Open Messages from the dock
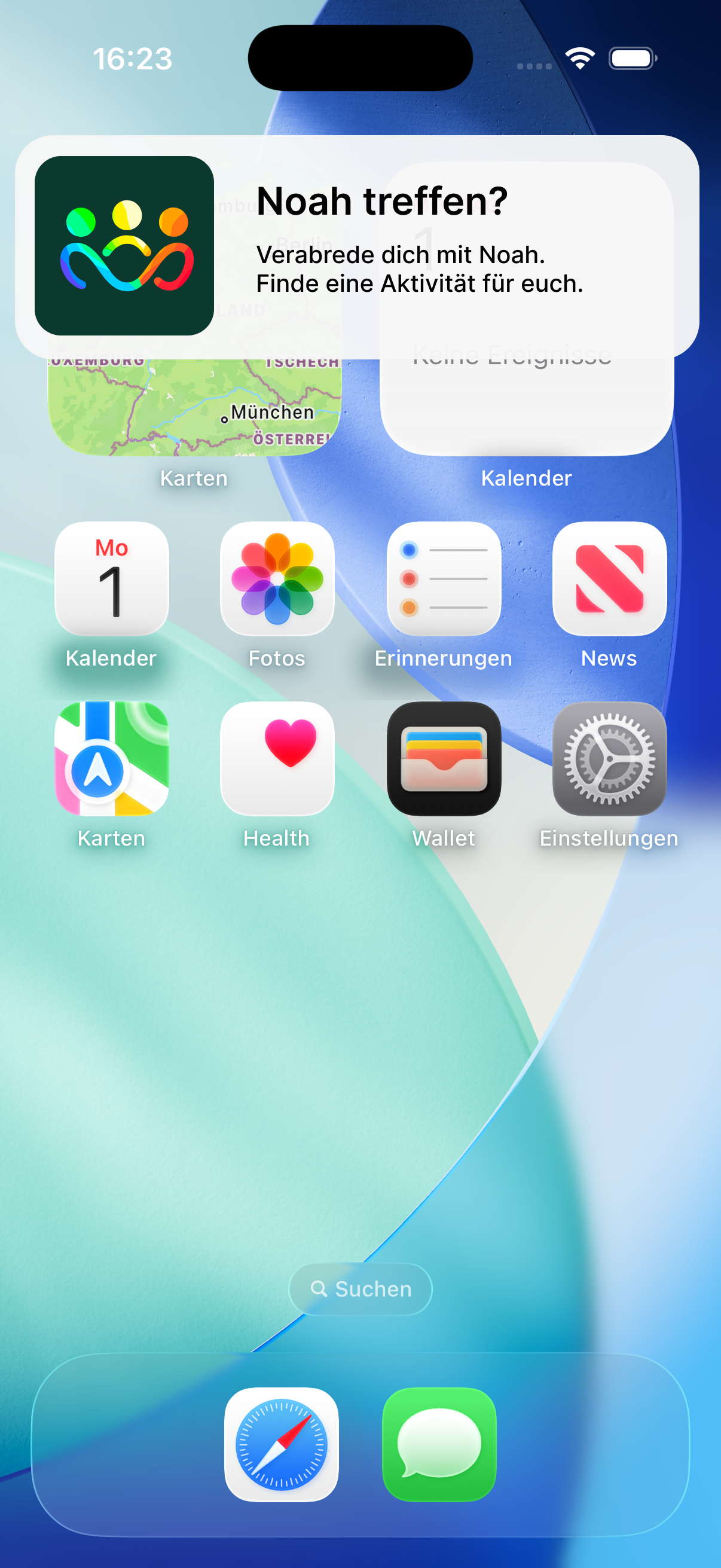This screenshot has width=721, height=1568. coord(439,1444)
